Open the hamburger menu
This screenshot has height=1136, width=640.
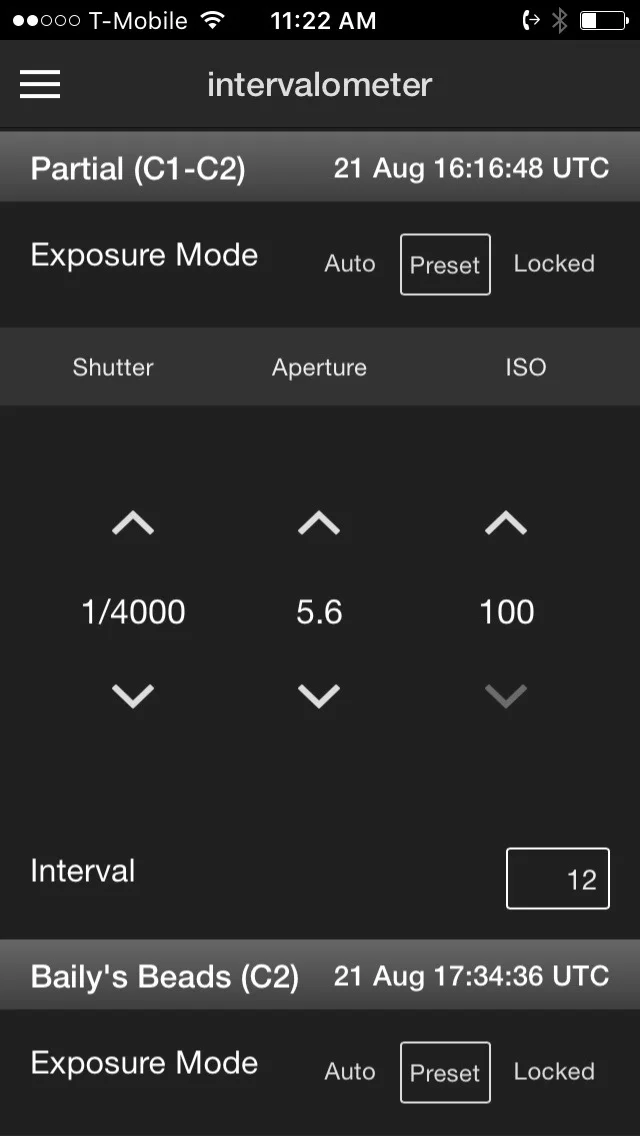40,84
